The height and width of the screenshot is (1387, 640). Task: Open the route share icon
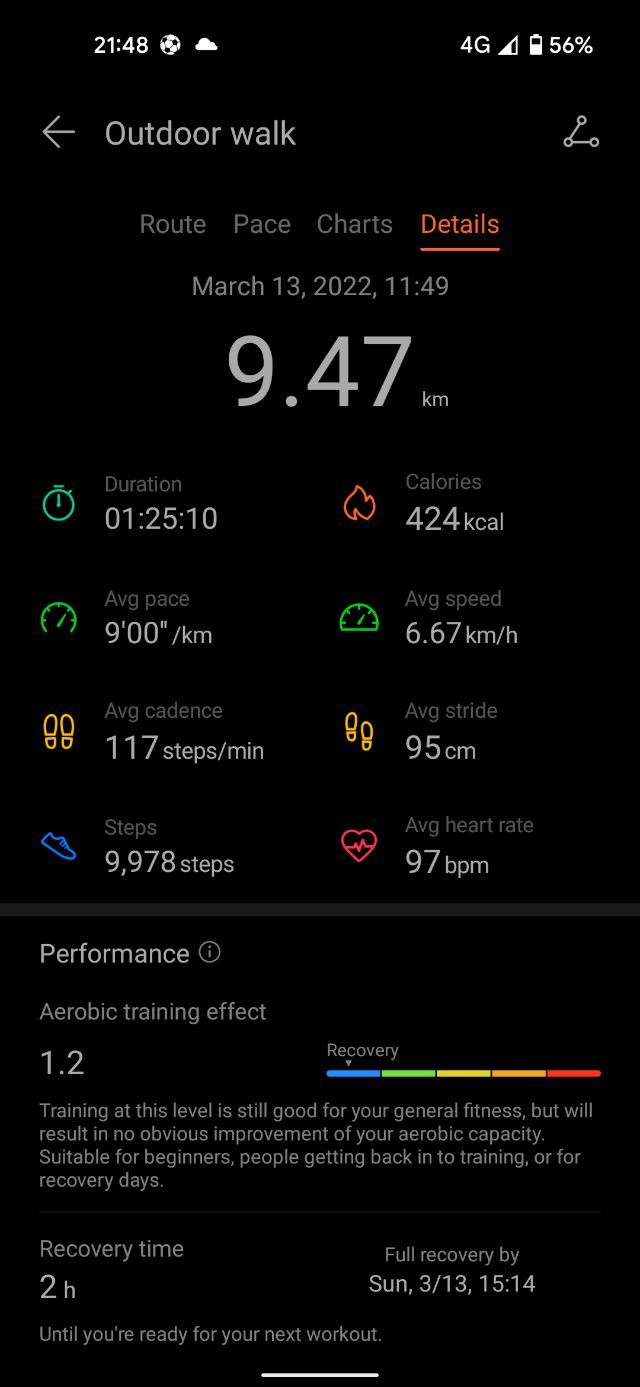tap(580, 133)
